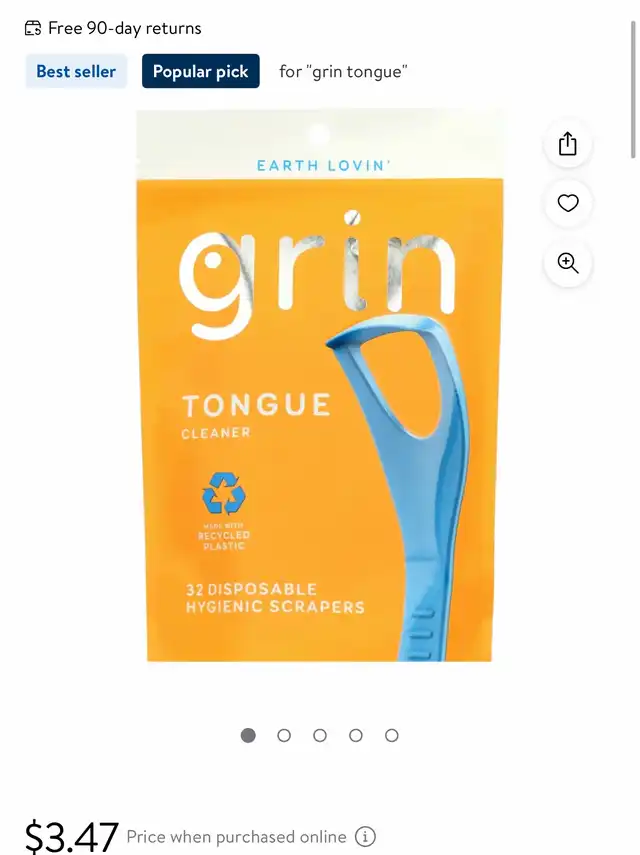640x855 pixels.
Task: Open price info icon next to purchased online
Action: [x=366, y=837]
